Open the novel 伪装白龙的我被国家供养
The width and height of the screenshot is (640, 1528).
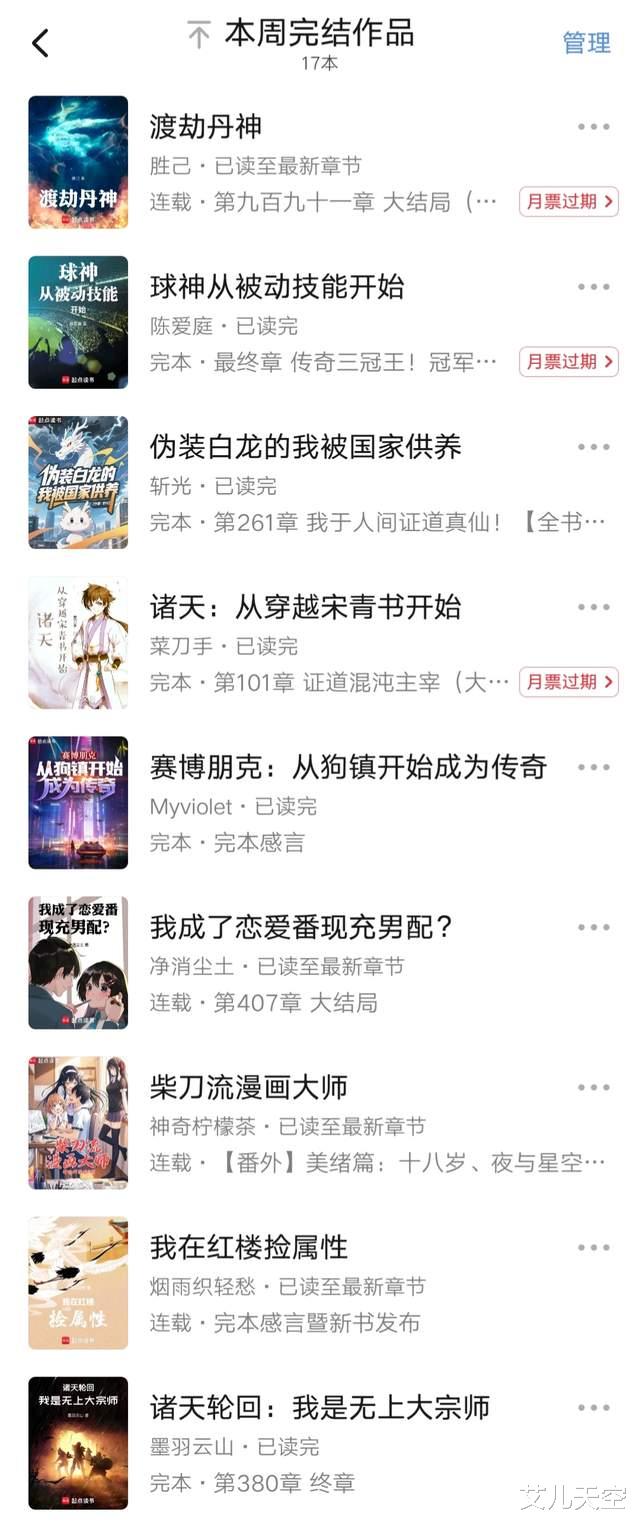(x=305, y=447)
